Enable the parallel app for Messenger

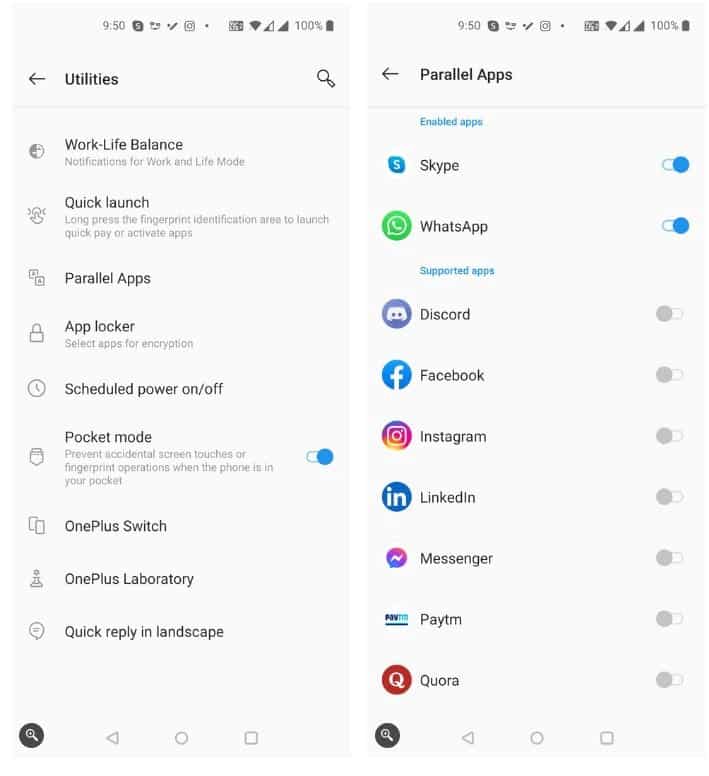(x=669, y=558)
